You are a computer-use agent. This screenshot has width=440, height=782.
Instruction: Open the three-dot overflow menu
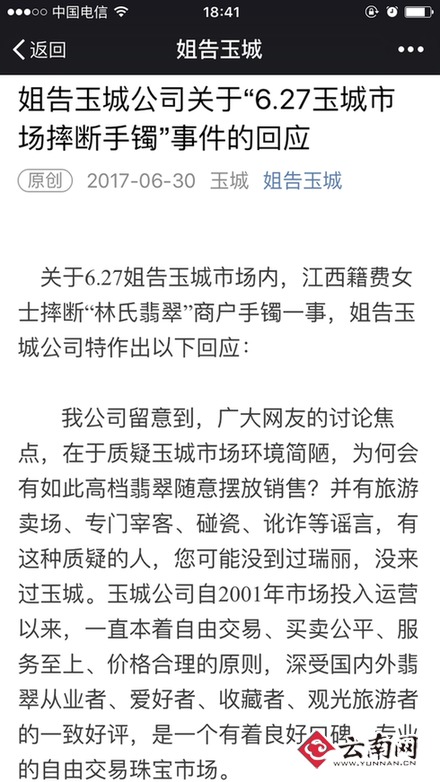coord(411,49)
